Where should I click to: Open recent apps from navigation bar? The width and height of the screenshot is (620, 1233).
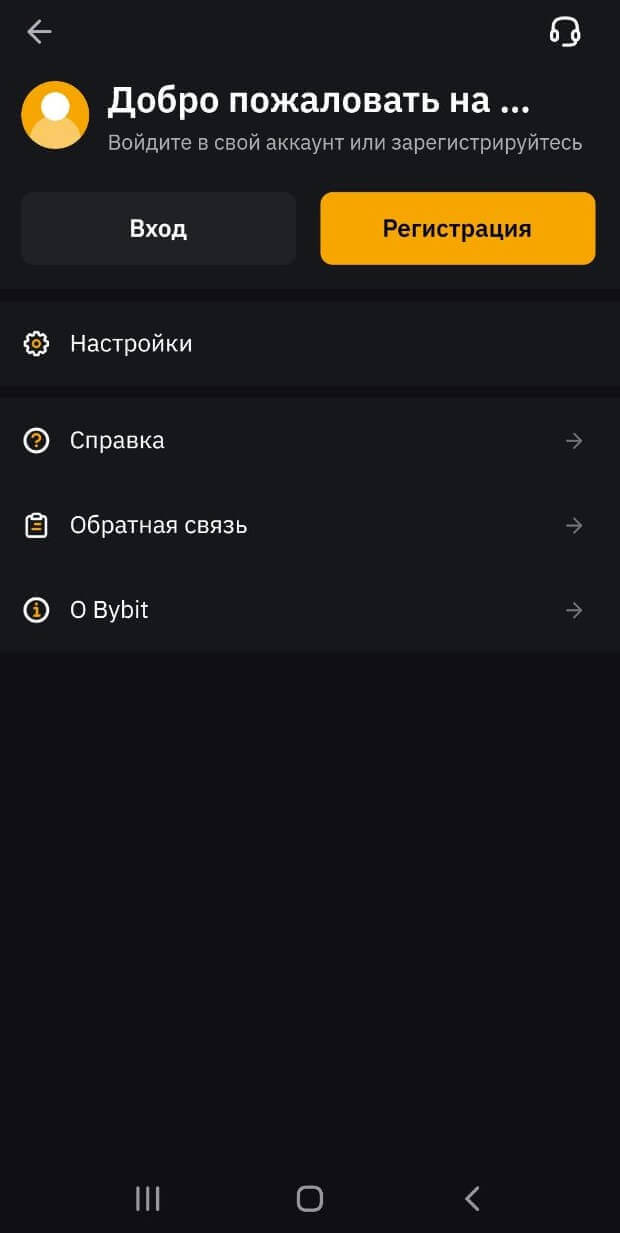(x=148, y=1198)
